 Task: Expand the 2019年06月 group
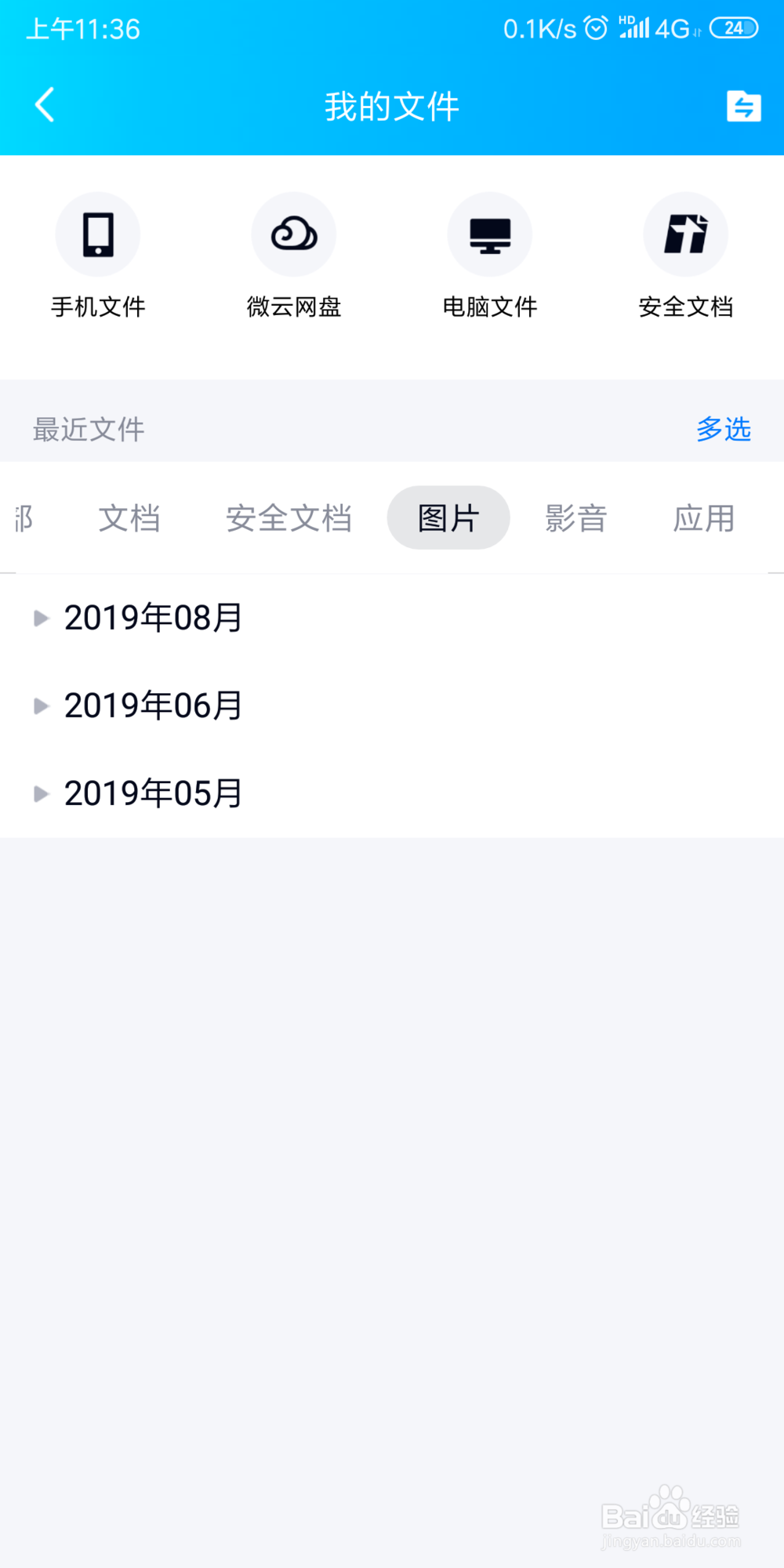(153, 706)
